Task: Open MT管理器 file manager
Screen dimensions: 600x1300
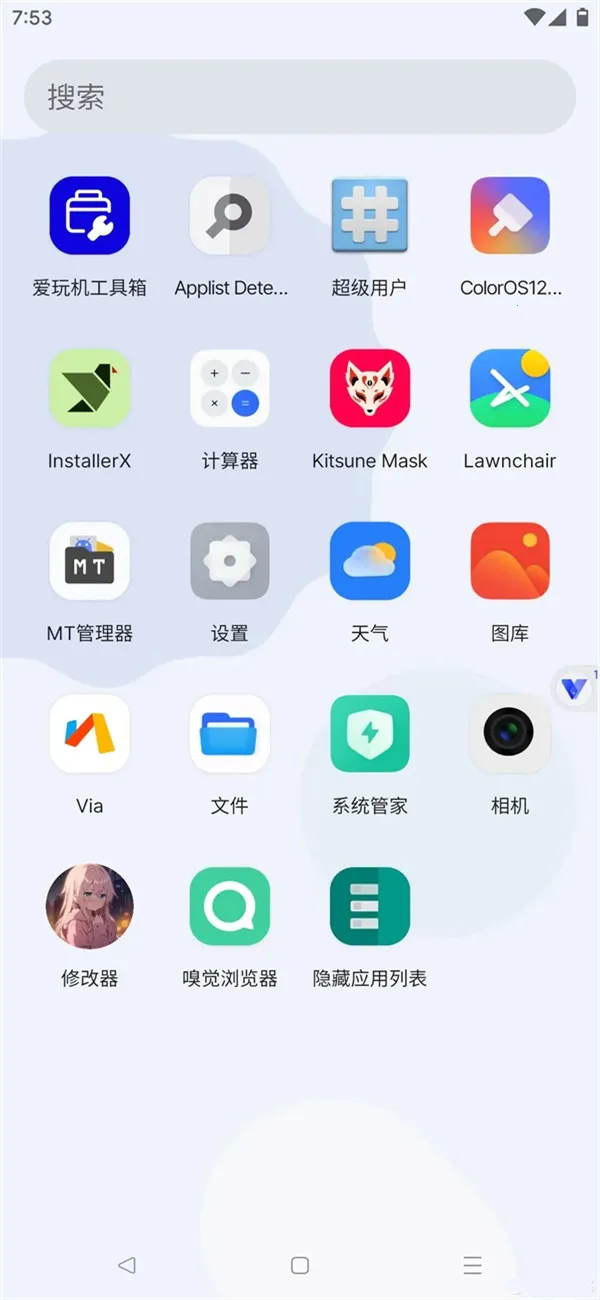Action: click(90, 561)
